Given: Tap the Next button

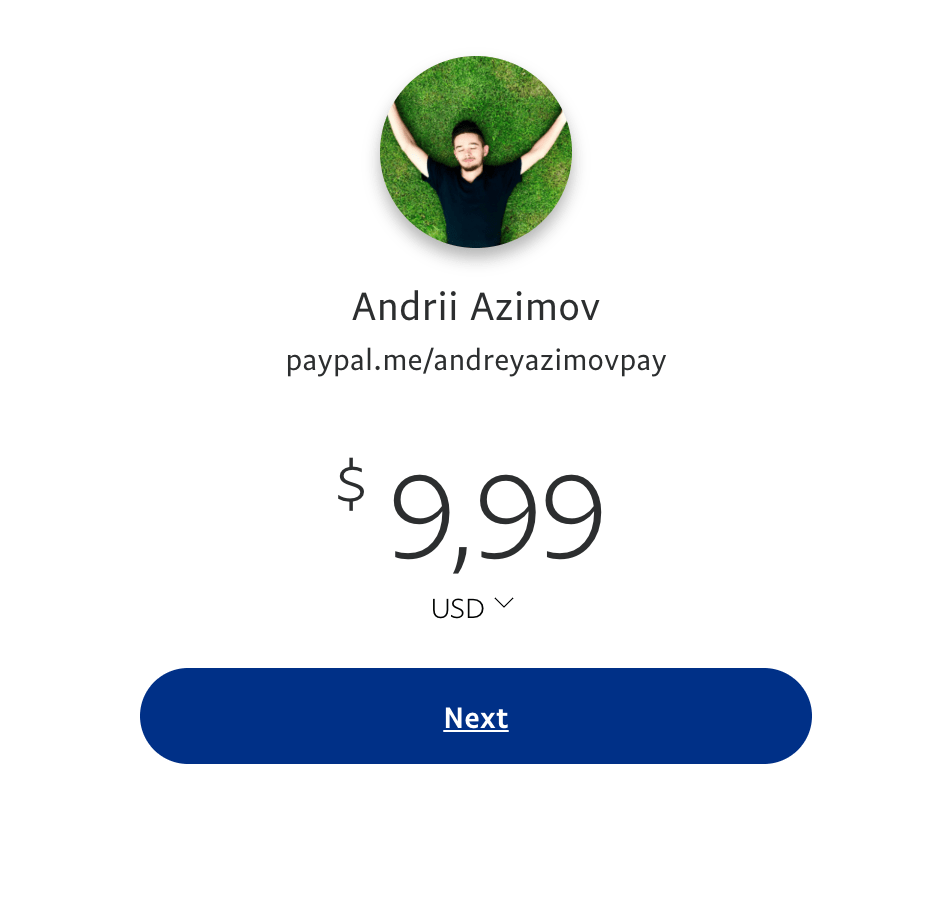Looking at the screenshot, I should (476, 716).
